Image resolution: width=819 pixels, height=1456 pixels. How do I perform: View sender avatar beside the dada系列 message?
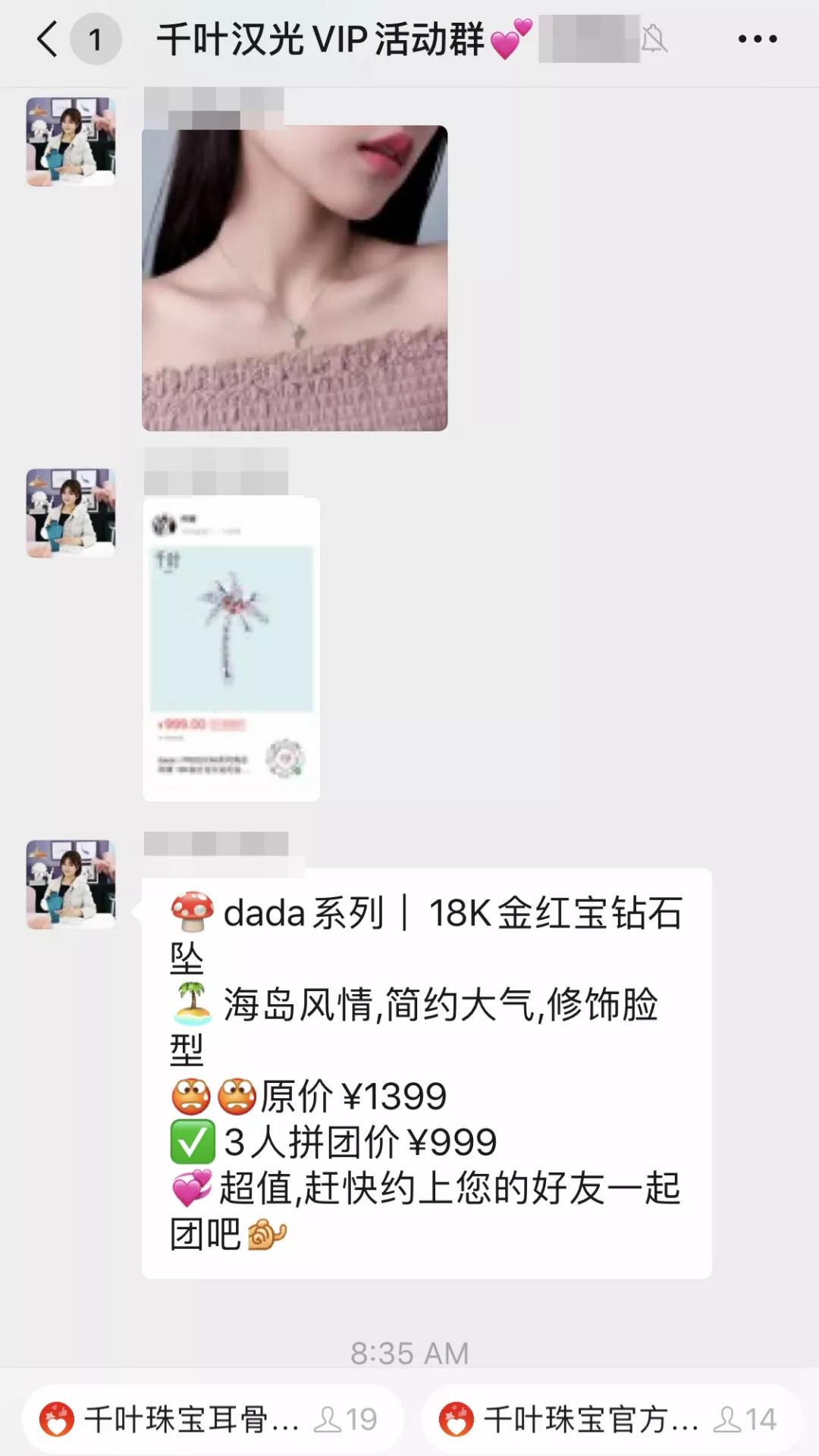(x=71, y=883)
